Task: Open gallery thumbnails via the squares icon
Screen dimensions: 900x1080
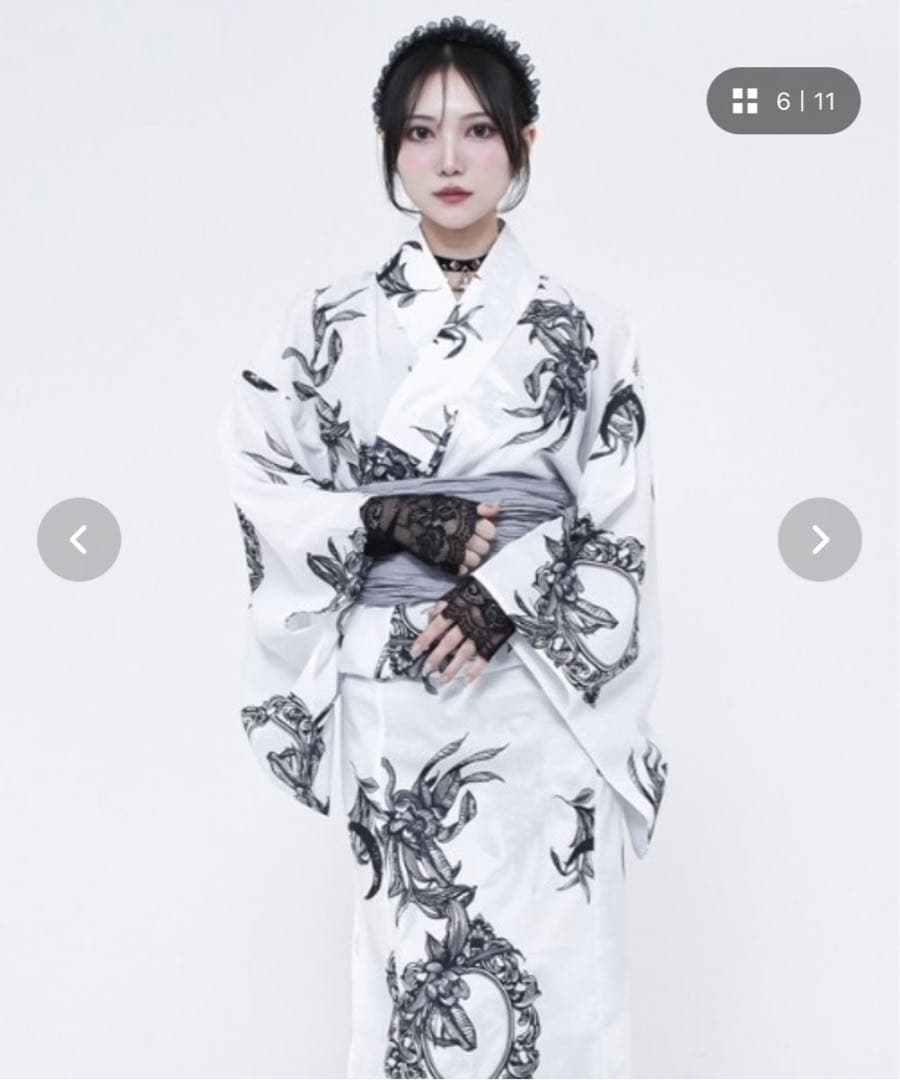Action: [x=744, y=99]
